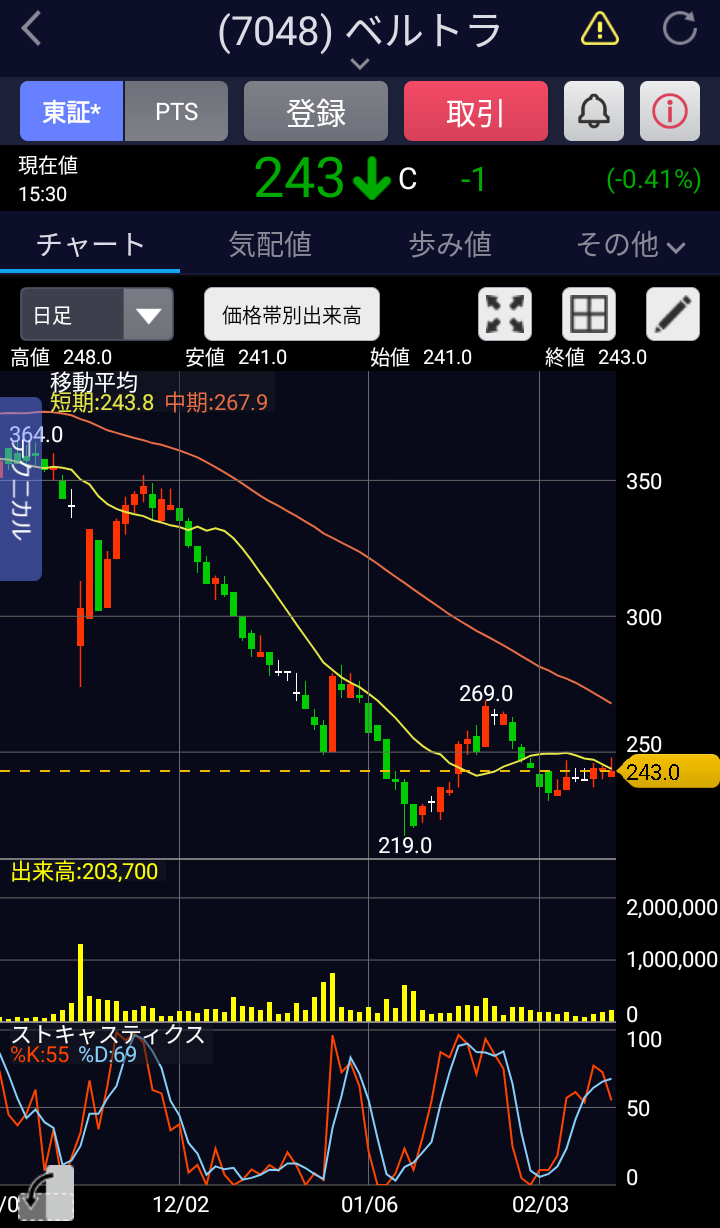The image size is (720, 1228).
Task: Open the yellow warning triangle icon
Action: [599, 28]
